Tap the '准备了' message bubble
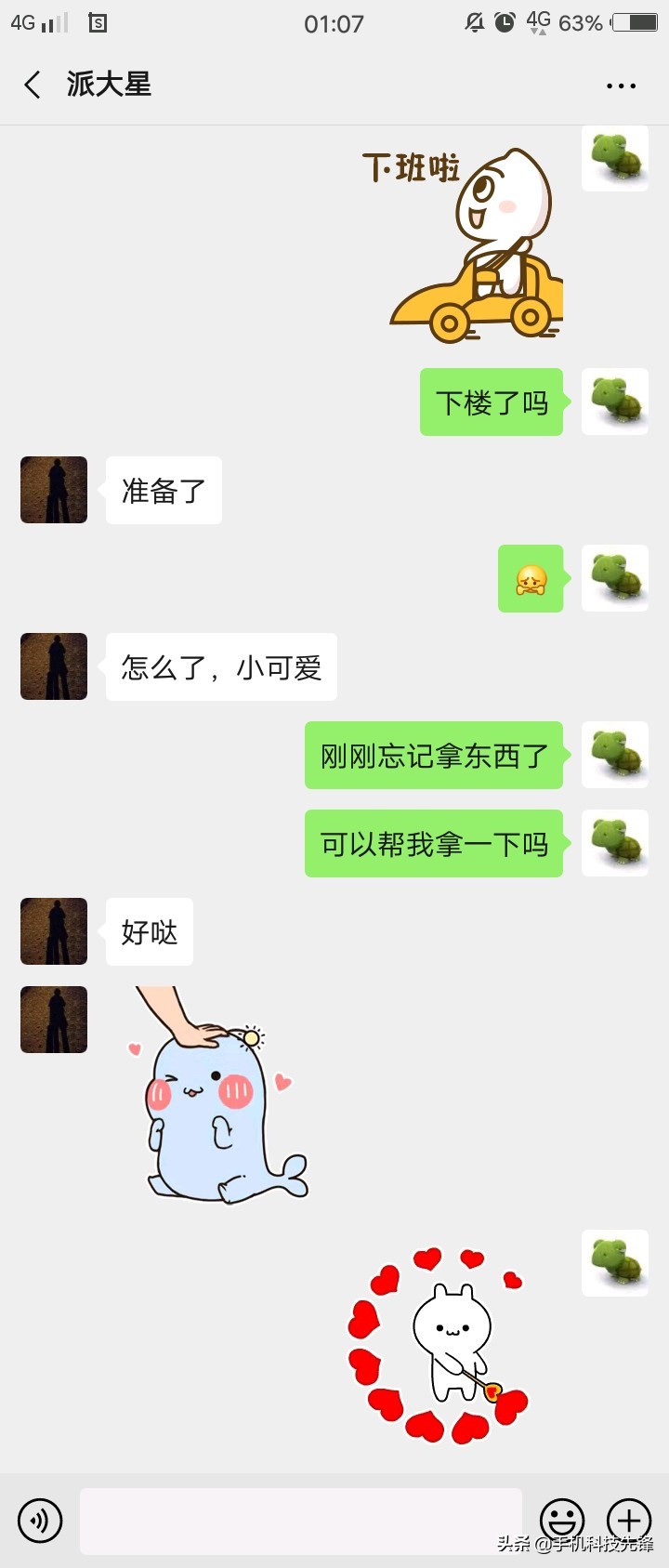Viewport: 669px width, 1568px height. click(x=164, y=490)
